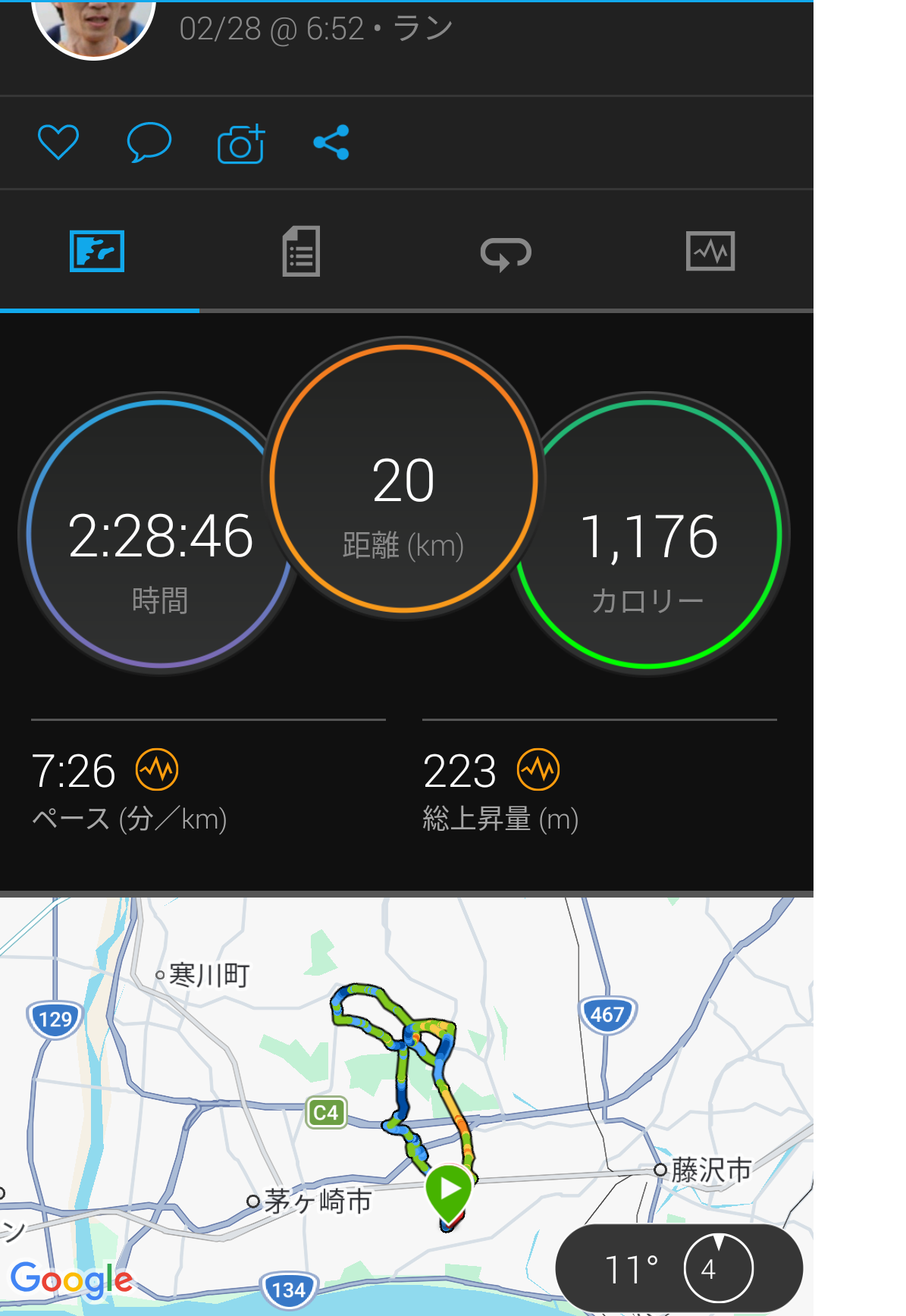Switch to the laps tab
This screenshot has height=1316, width=906.
click(x=506, y=252)
